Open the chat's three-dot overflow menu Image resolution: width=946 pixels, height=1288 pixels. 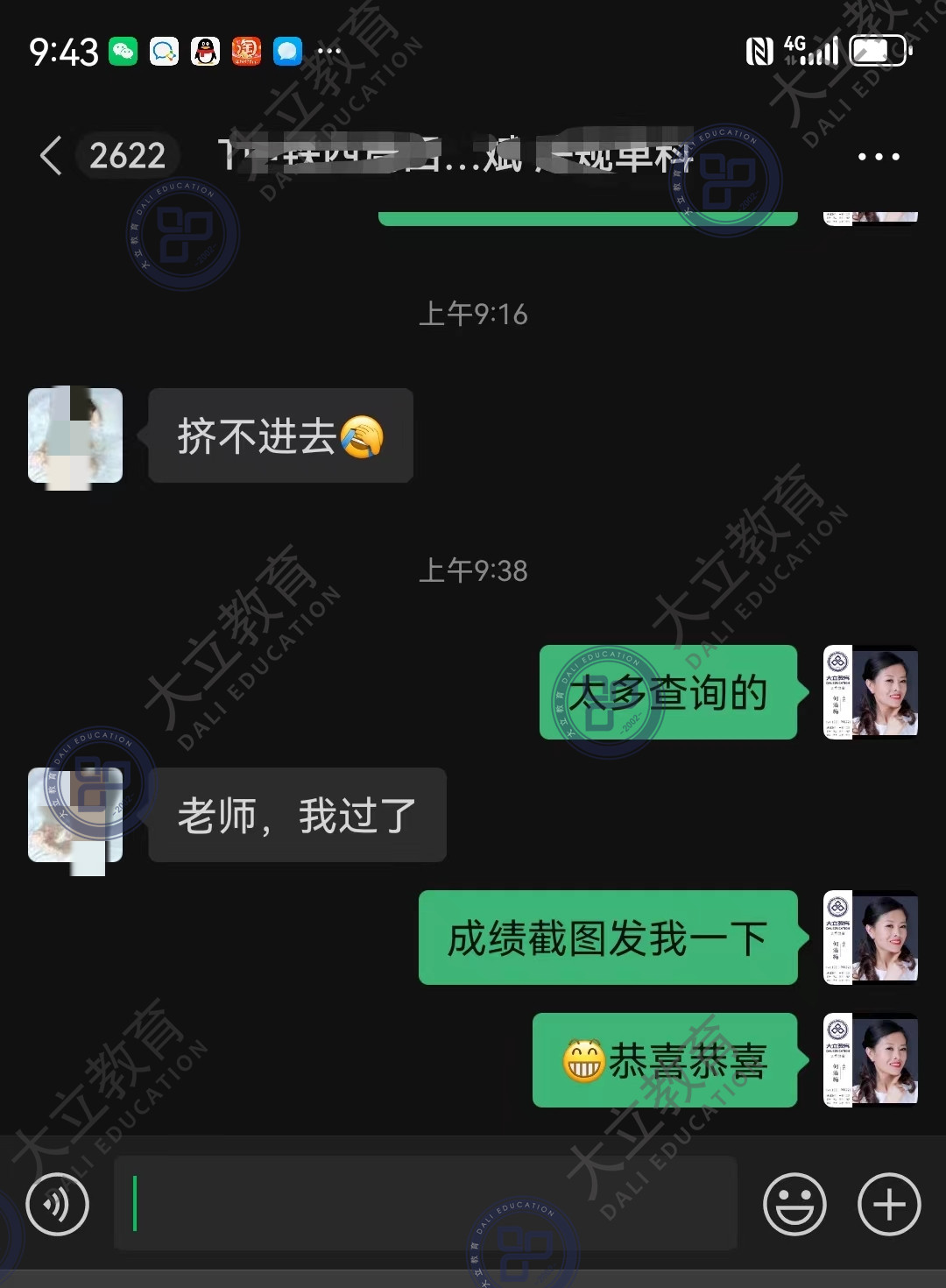(878, 157)
